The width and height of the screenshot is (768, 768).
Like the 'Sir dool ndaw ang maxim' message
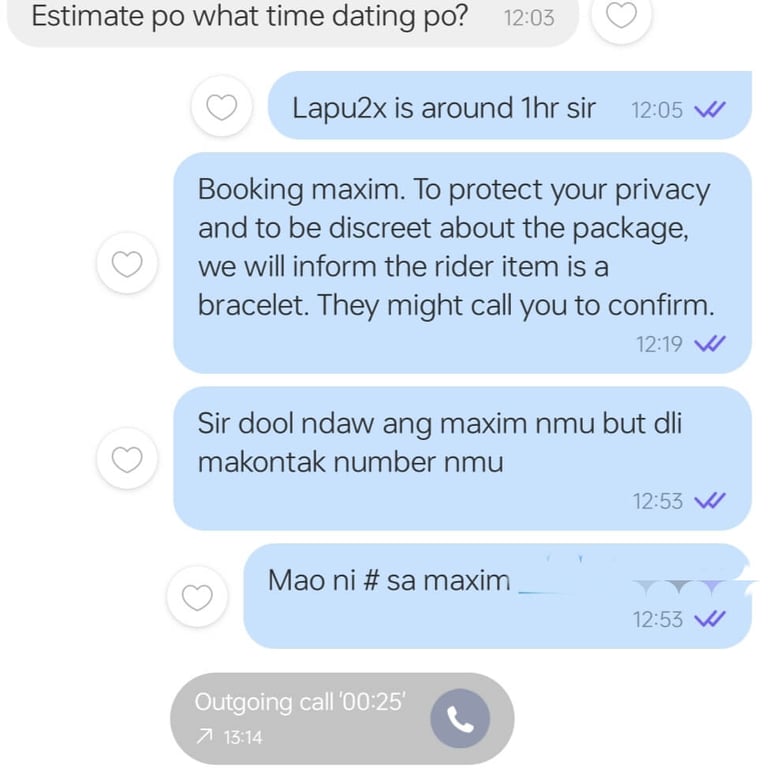[126, 459]
